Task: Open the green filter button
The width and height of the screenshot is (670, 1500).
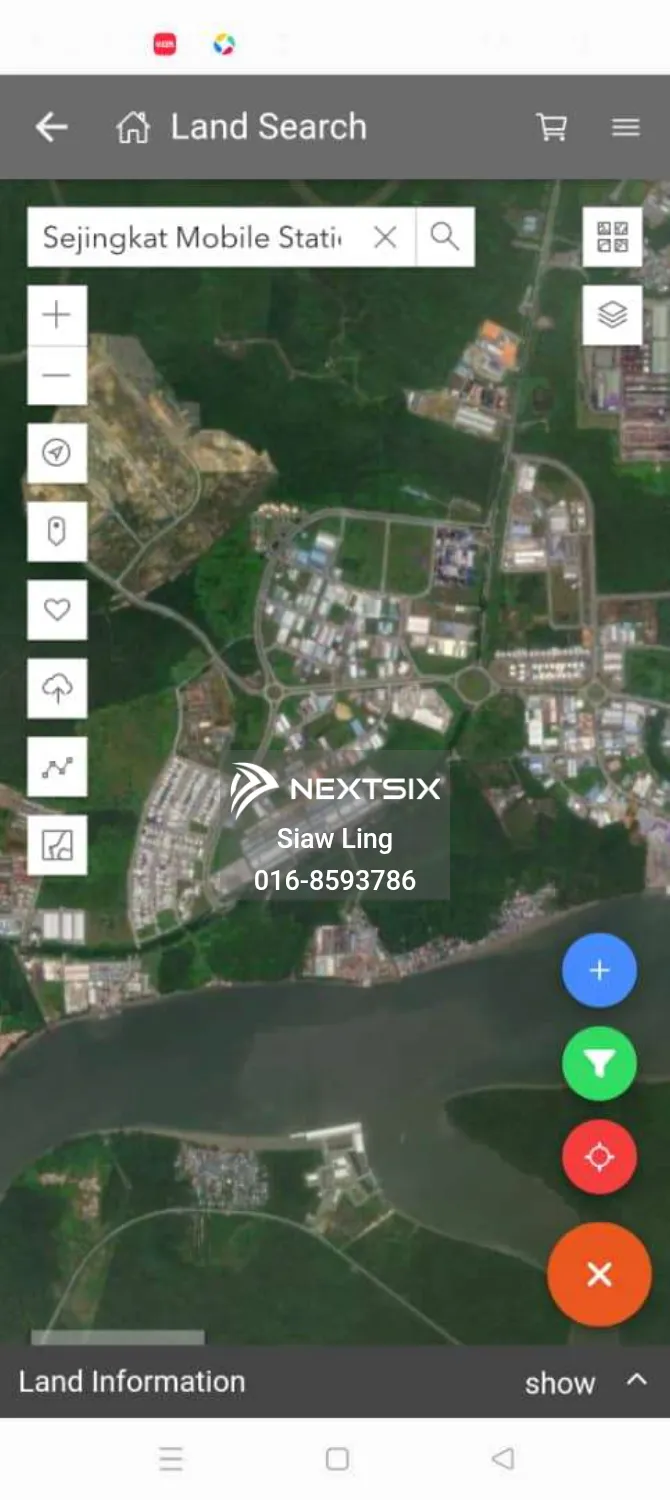Action: (x=599, y=1065)
